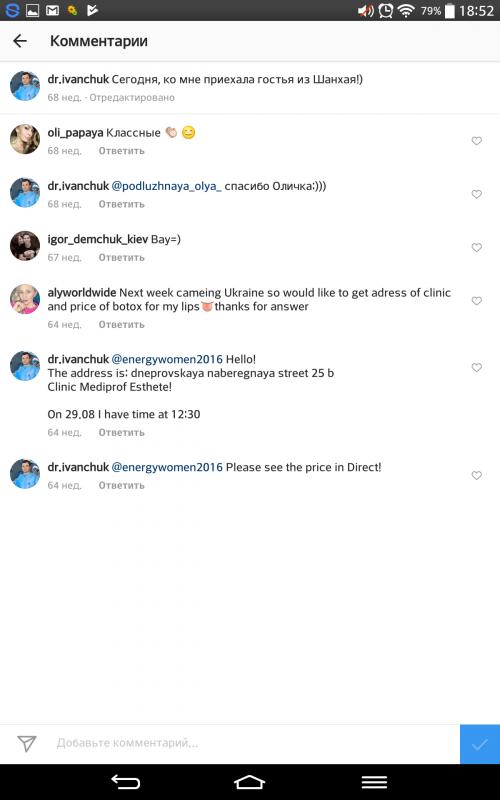Like the comment 'спасибо Оличка'
This screenshot has height=800, width=500.
(477, 194)
